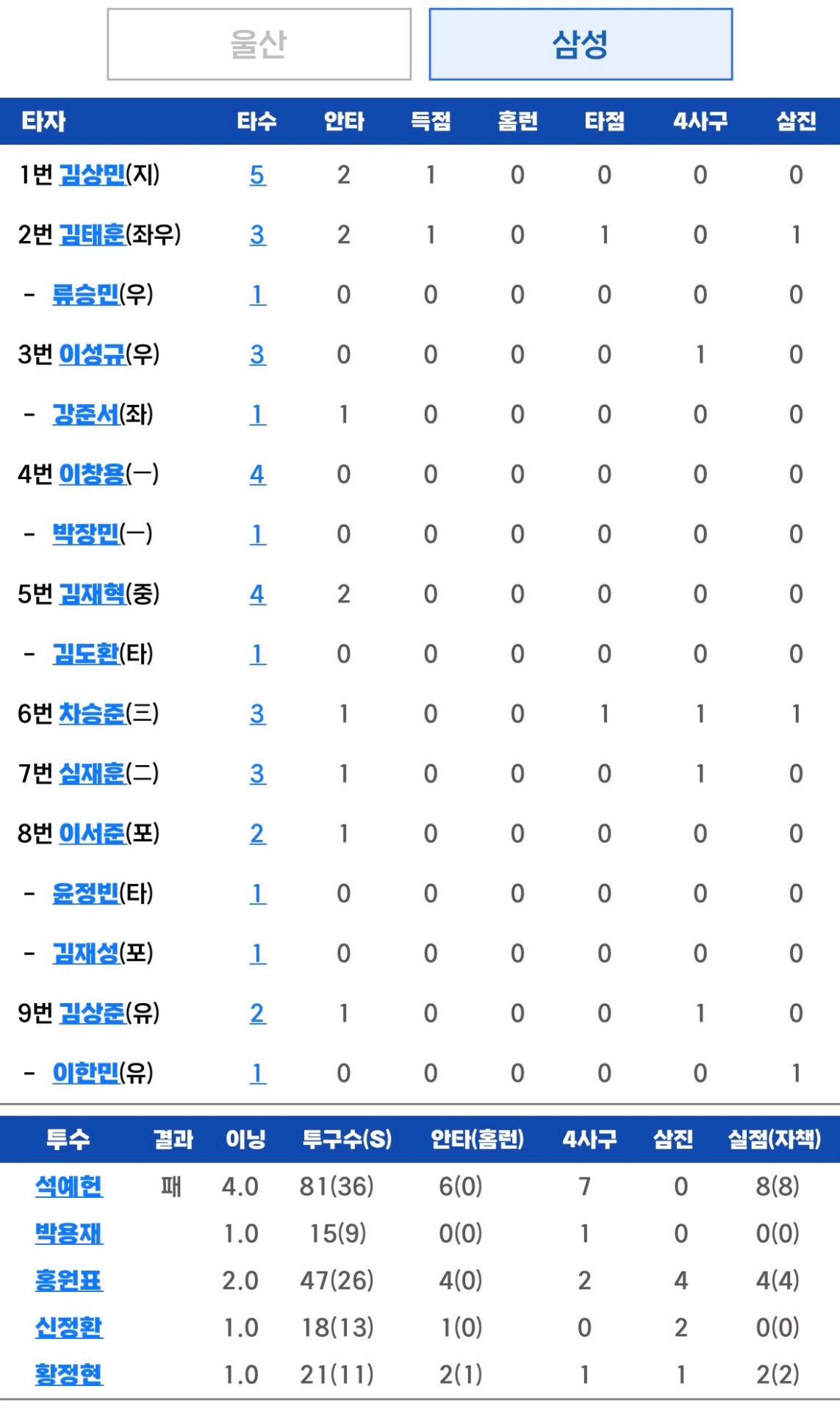Viewport: 840px width, 1411px height.
Task: Open 심재훈's player profile
Action: click(92, 774)
